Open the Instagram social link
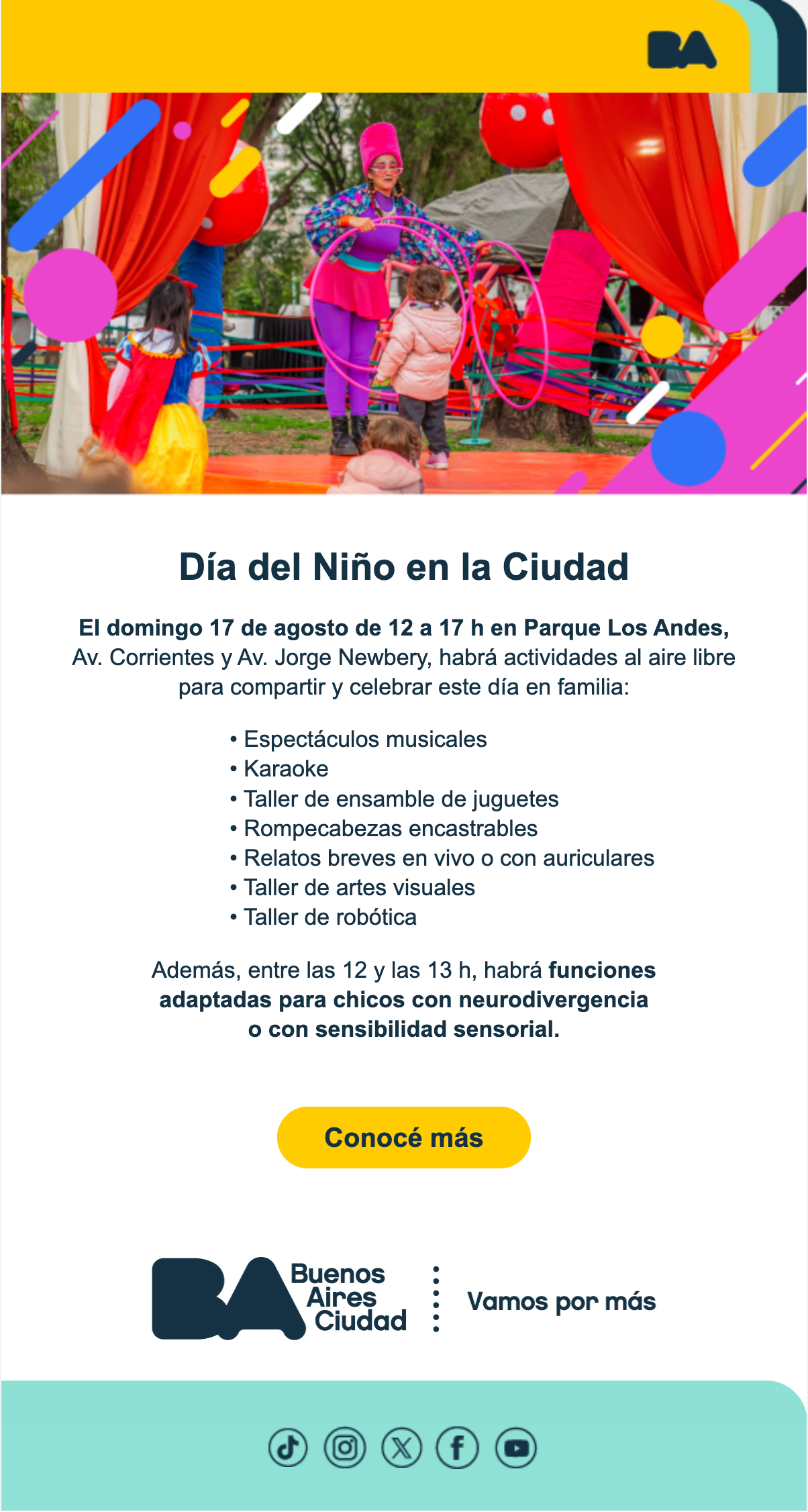 pyautogui.click(x=345, y=1448)
